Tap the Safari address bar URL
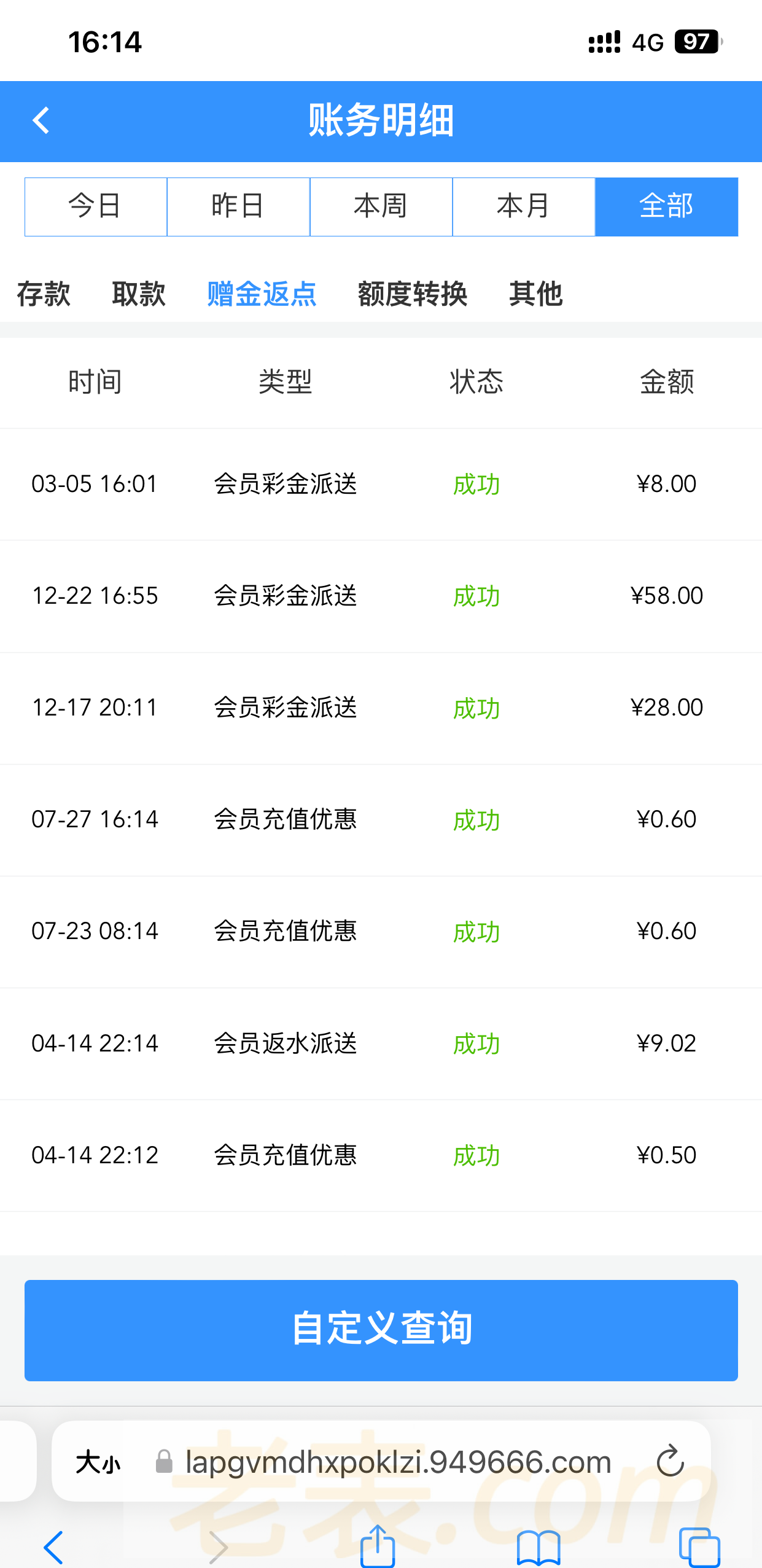The image size is (762, 1568). point(398,1461)
